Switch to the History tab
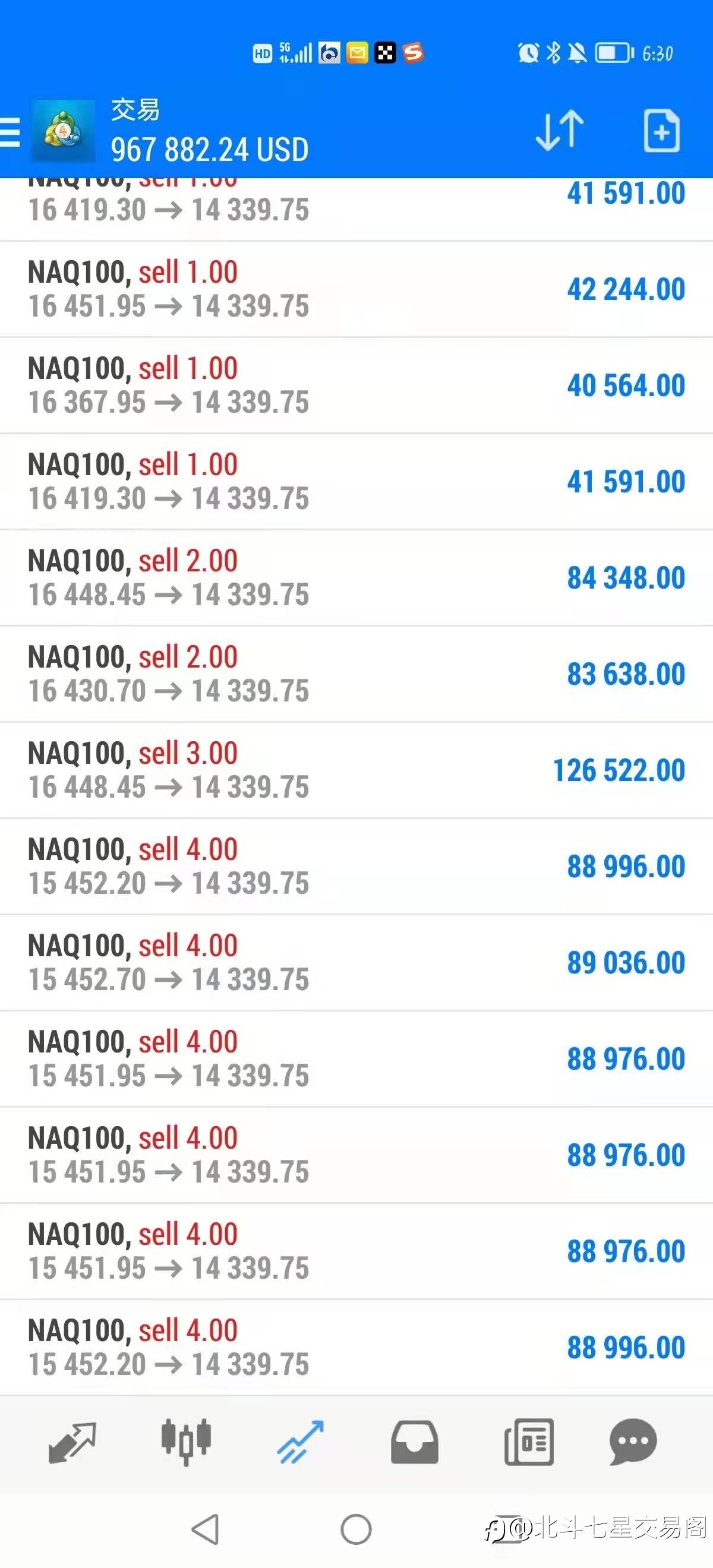 (414, 1442)
